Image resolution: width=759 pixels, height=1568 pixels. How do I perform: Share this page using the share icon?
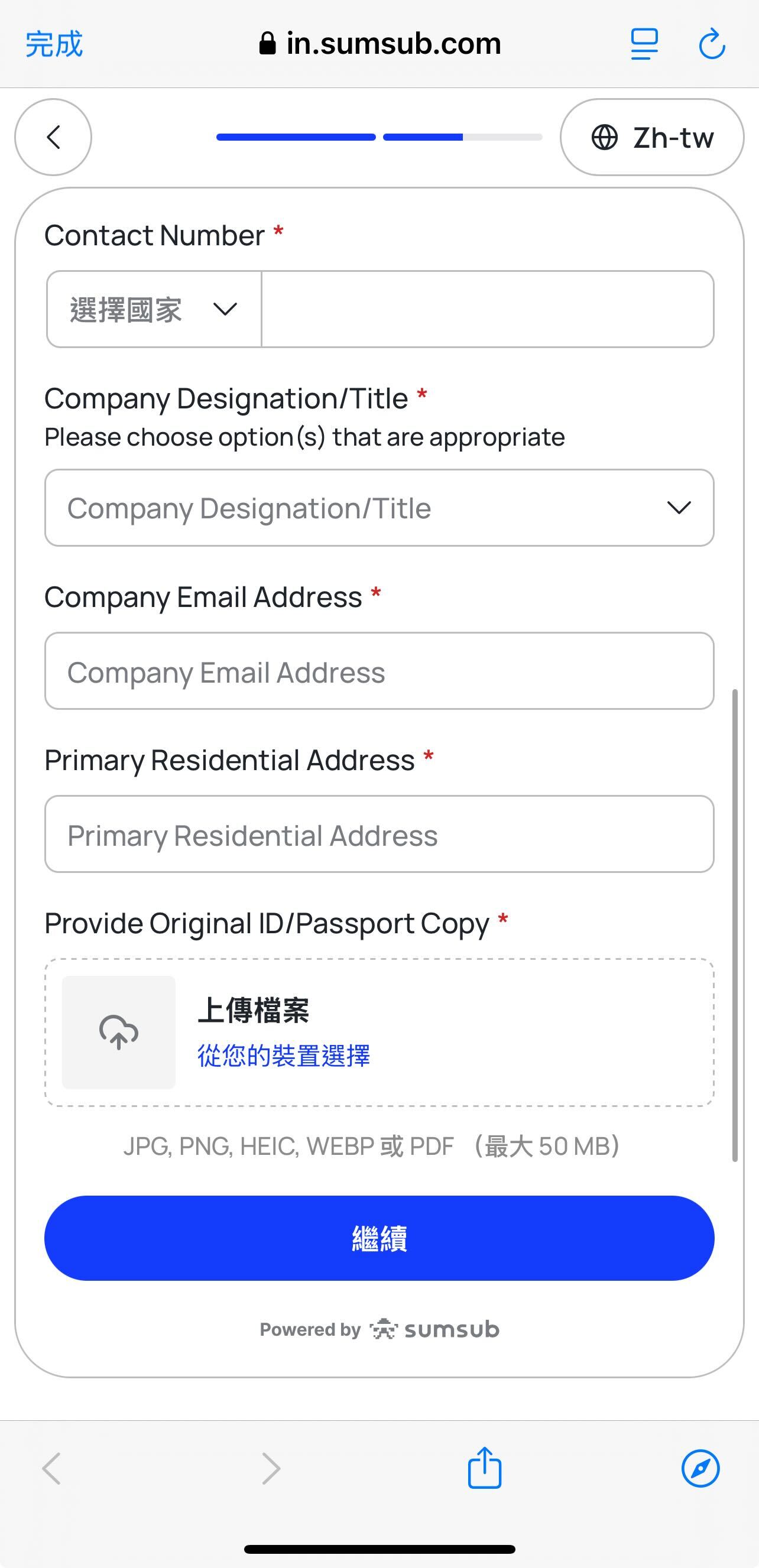pyautogui.click(x=485, y=1468)
